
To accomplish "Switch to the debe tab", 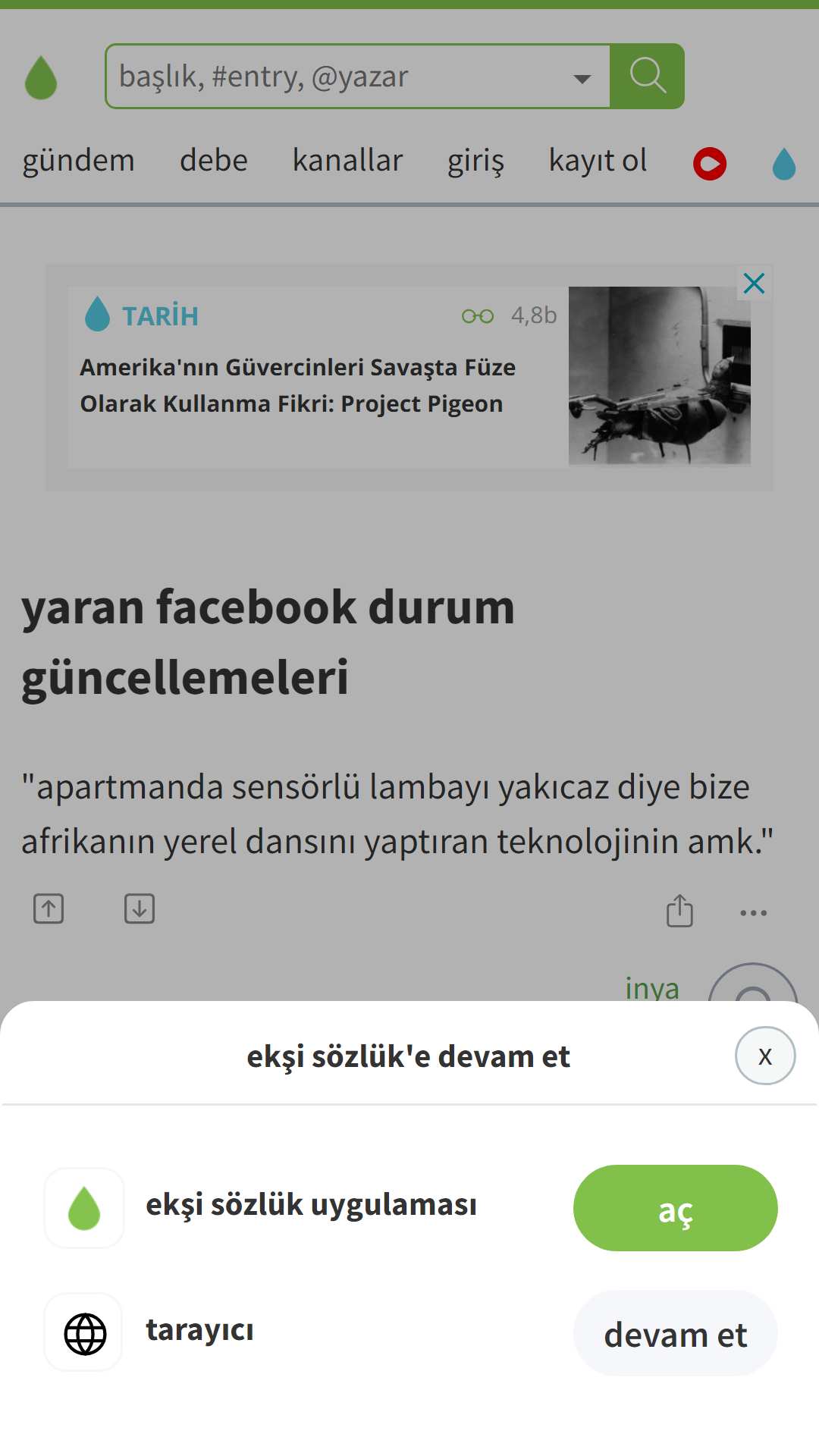I will click(214, 161).
